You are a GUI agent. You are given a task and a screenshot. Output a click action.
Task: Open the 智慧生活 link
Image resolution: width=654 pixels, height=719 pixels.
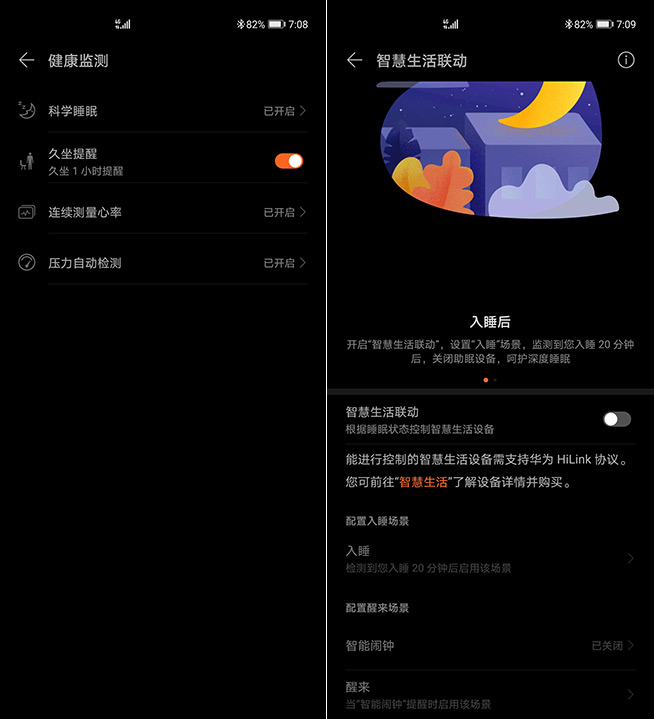[x=423, y=482]
